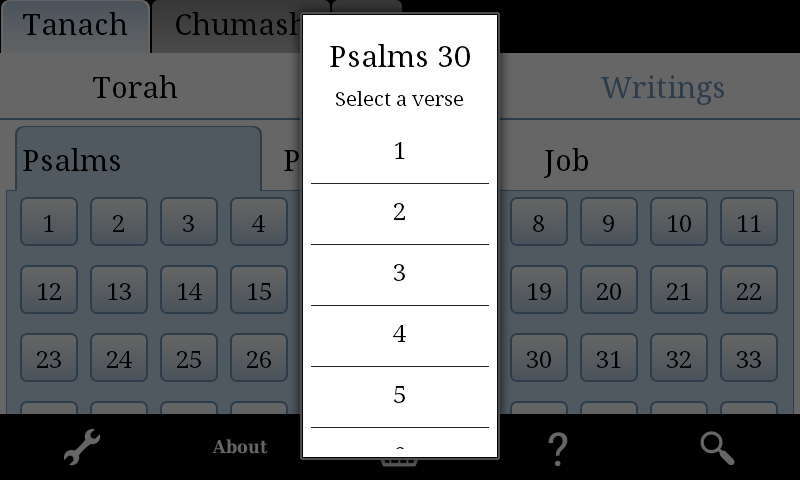Select verse 4
Viewport: 800px width, 480px height.
pyautogui.click(x=399, y=335)
